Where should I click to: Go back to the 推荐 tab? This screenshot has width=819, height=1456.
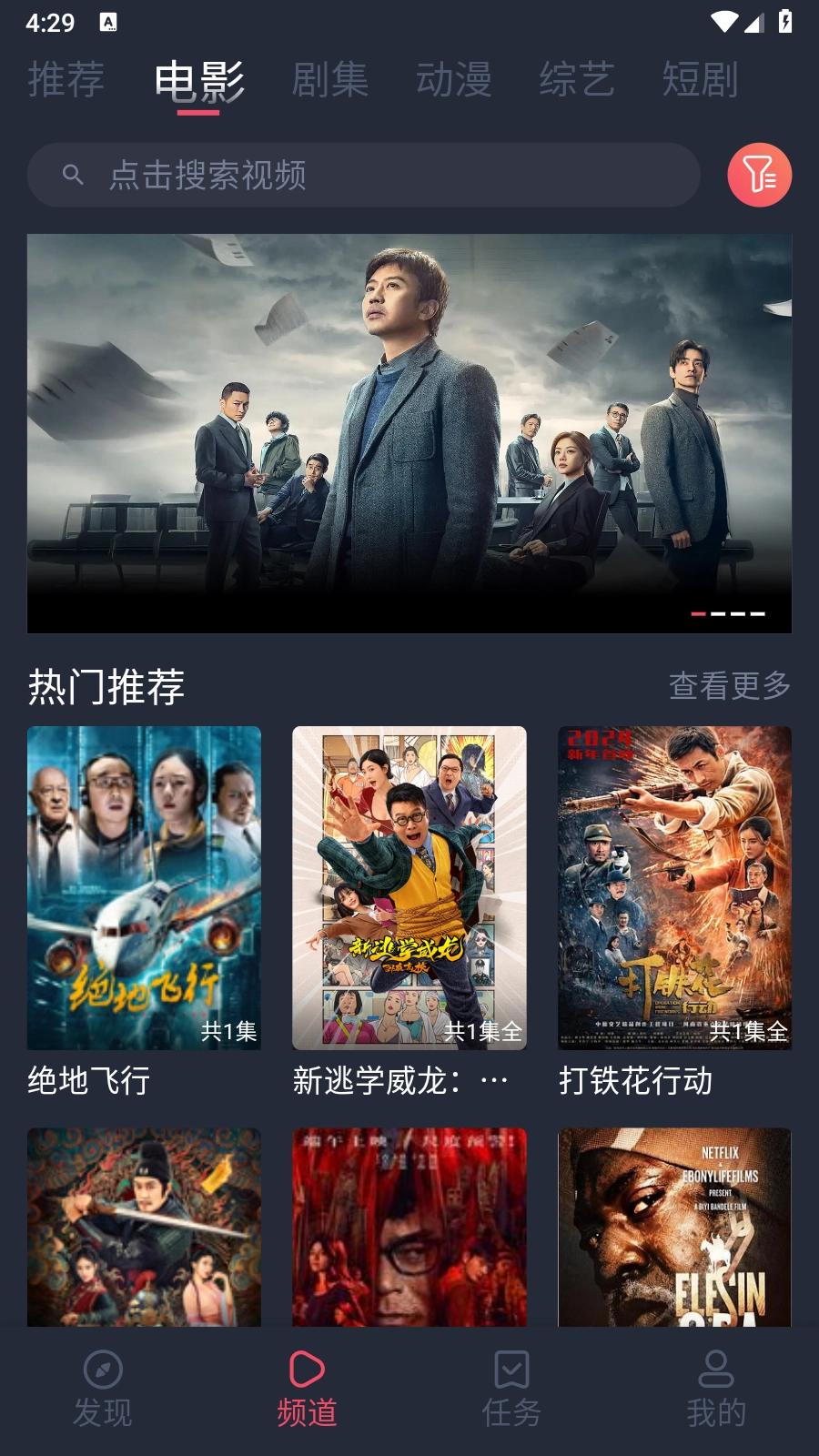click(x=66, y=80)
